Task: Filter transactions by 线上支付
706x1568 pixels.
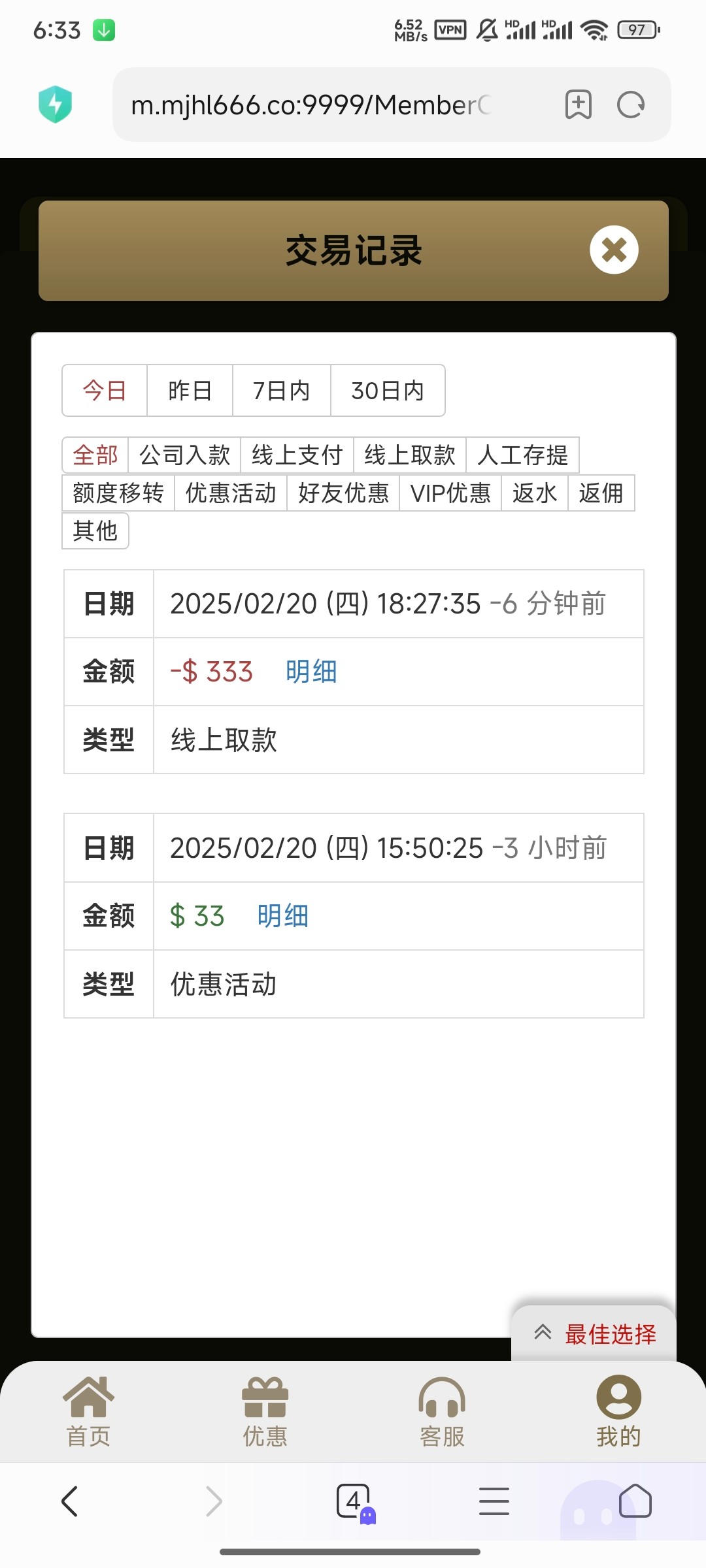Action: pos(297,455)
